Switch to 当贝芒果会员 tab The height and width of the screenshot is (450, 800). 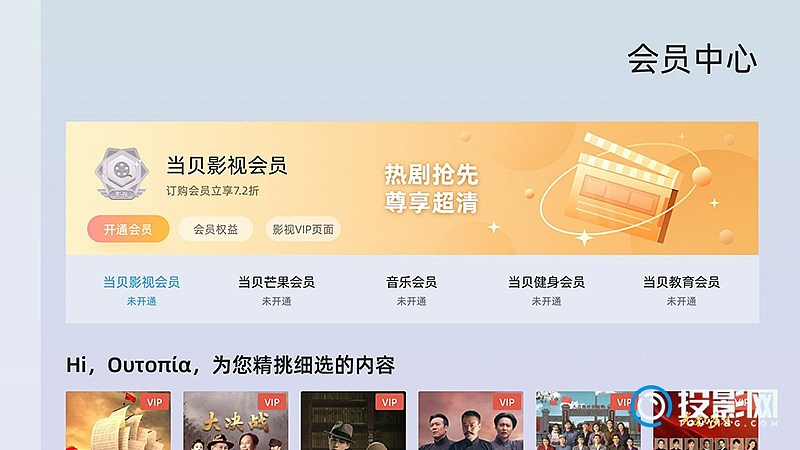tap(276, 290)
